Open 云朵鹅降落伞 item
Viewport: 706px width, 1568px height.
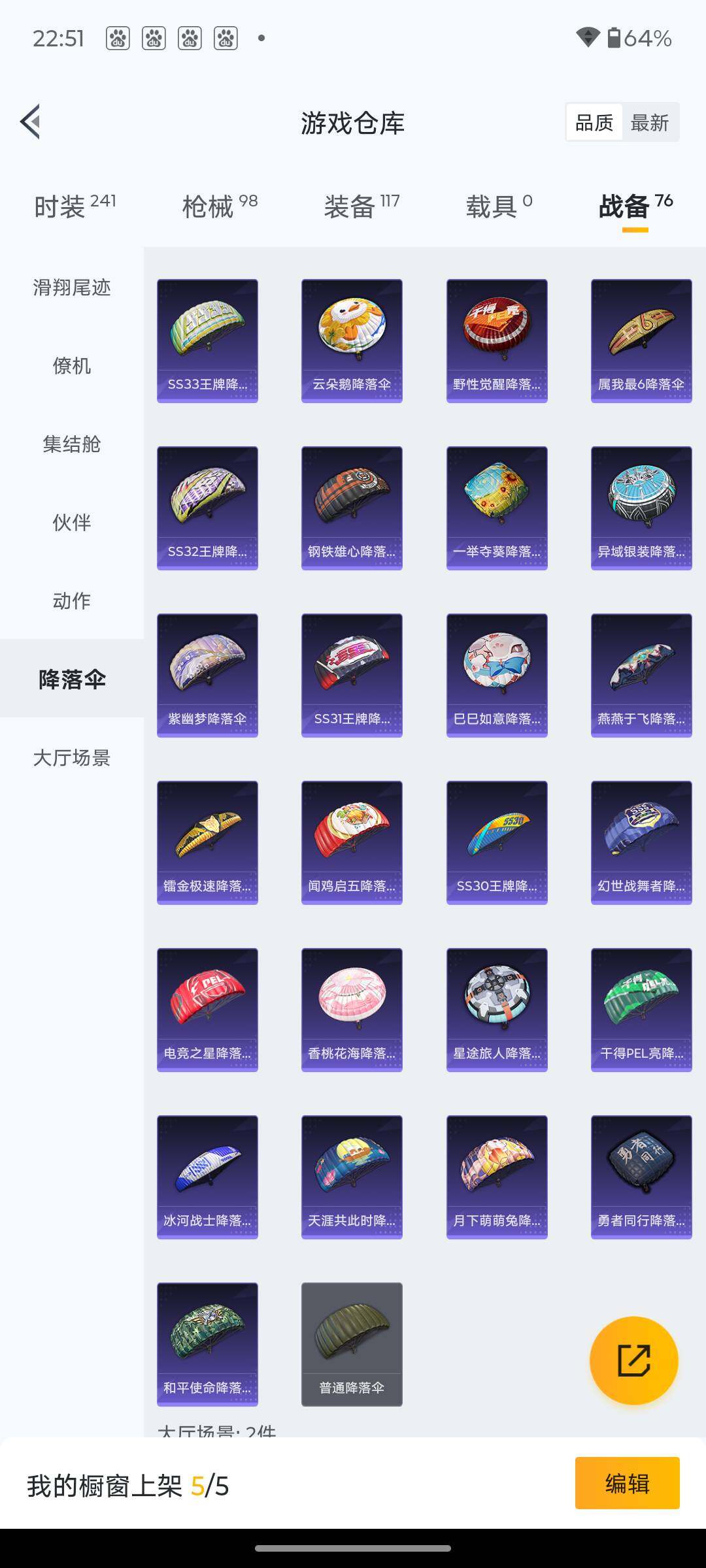pos(352,340)
